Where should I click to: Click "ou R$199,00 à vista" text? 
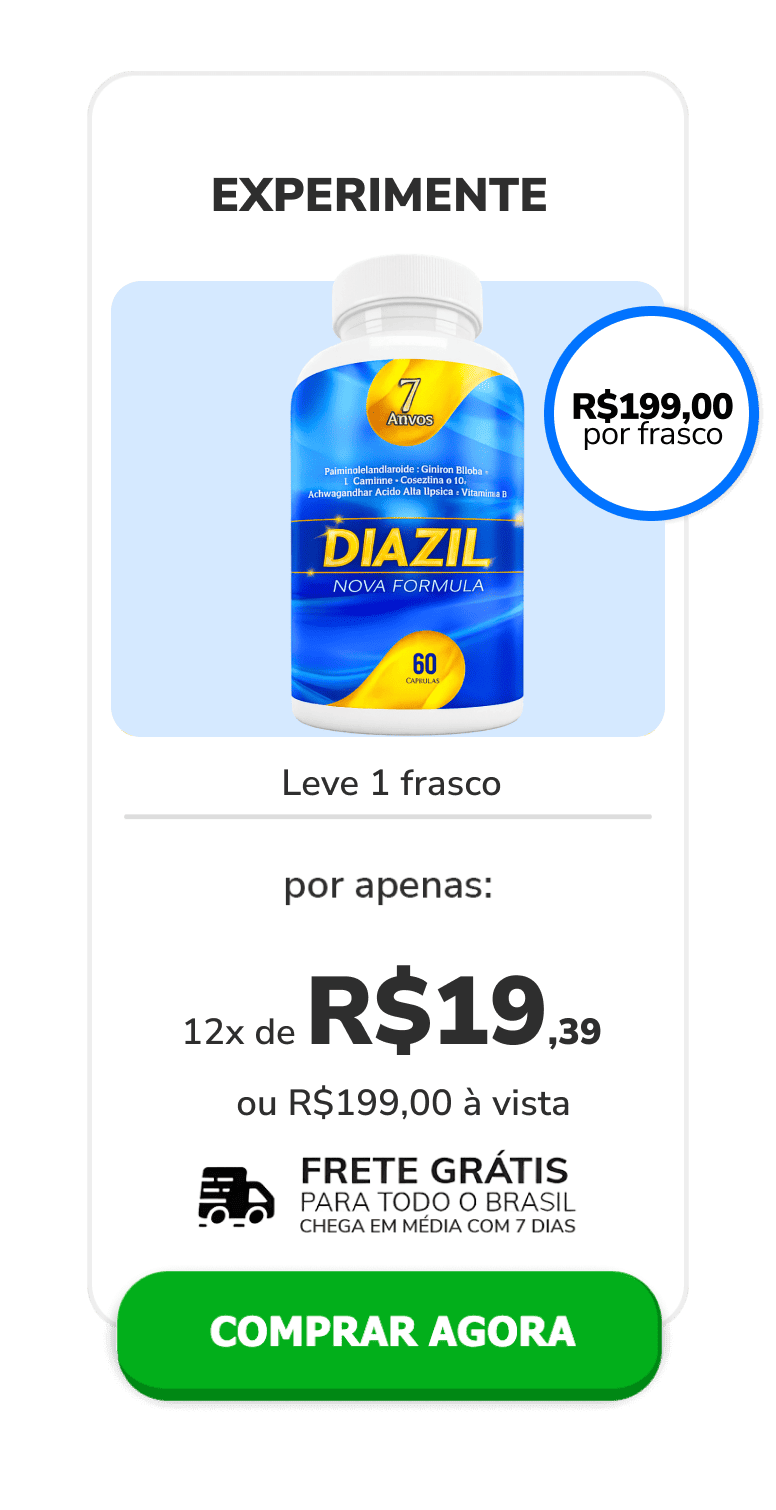tap(403, 1102)
